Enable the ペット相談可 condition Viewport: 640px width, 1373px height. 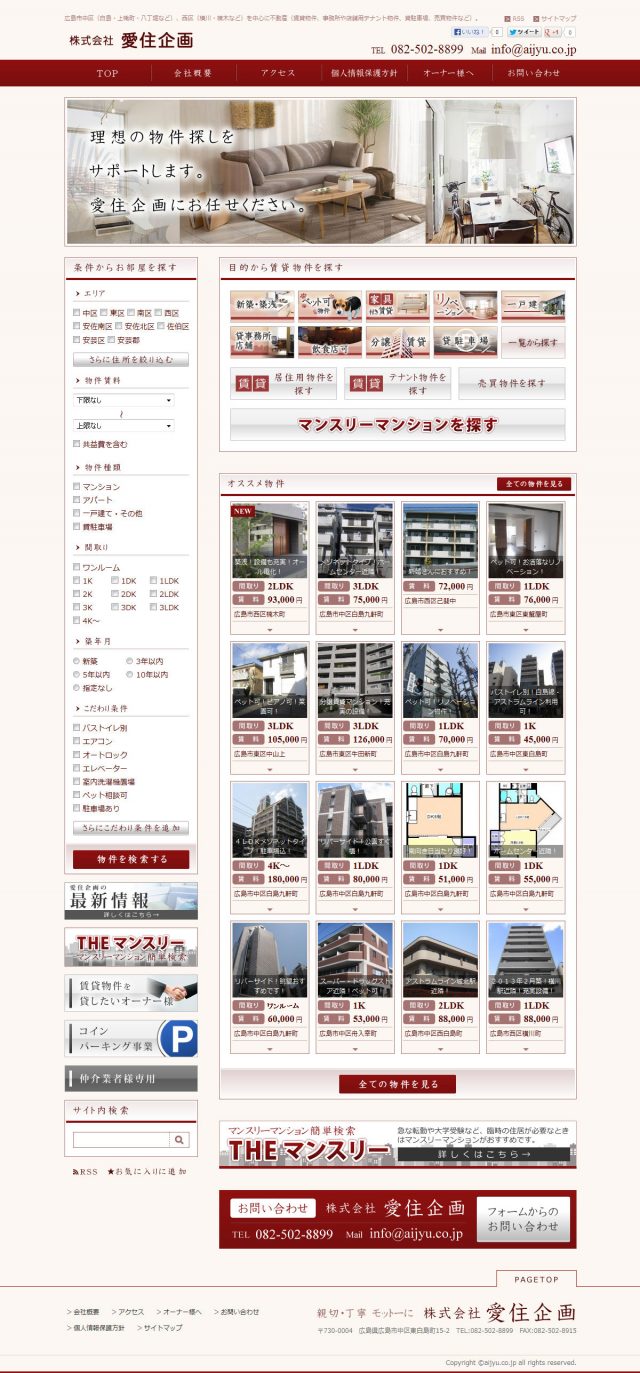[x=77, y=795]
